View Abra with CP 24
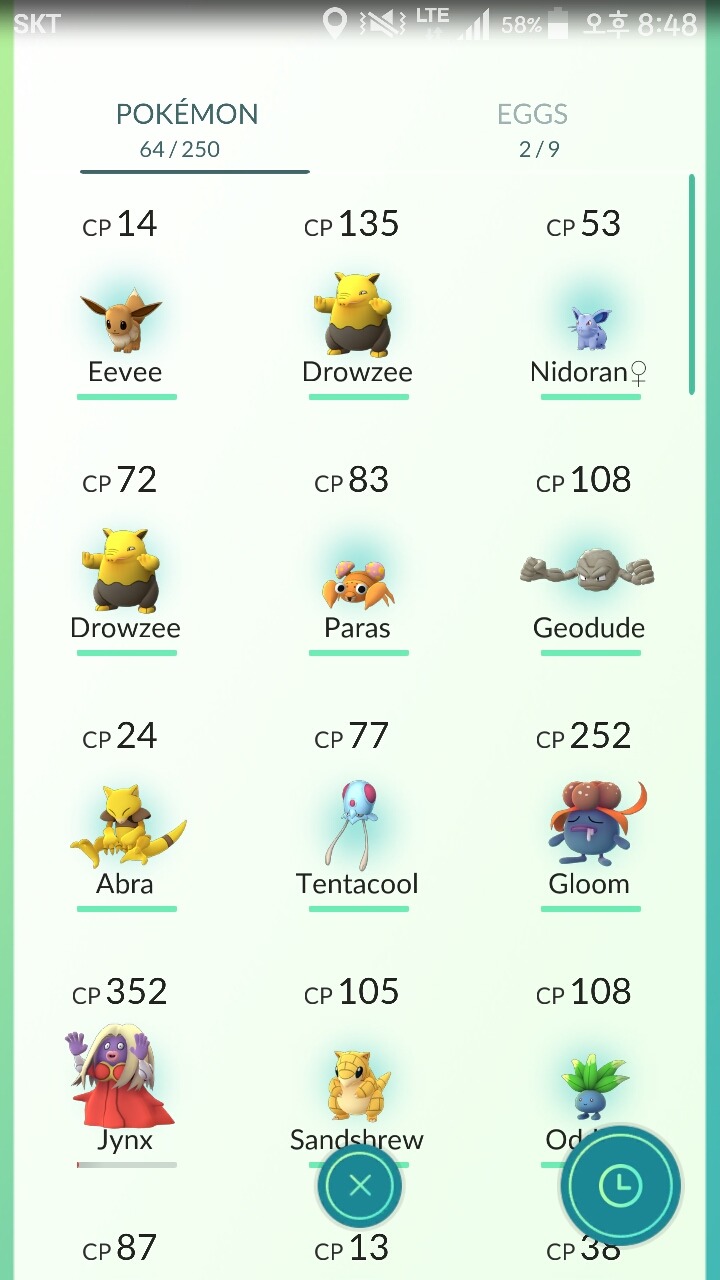This screenshot has height=1280, width=720. tap(125, 817)
